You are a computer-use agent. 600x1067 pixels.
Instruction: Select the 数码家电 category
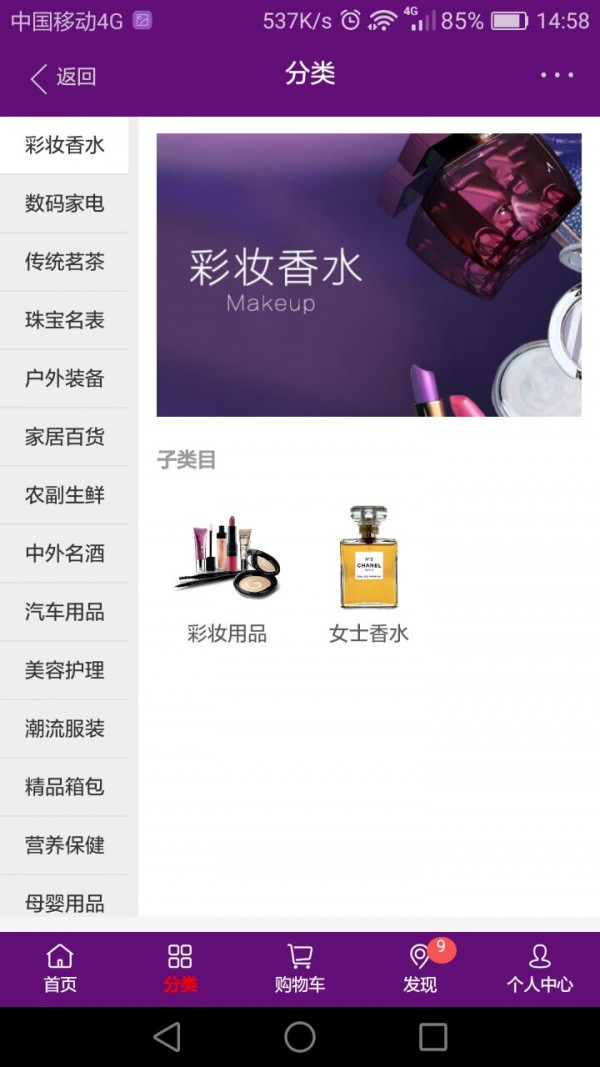(x=65, y=204)
